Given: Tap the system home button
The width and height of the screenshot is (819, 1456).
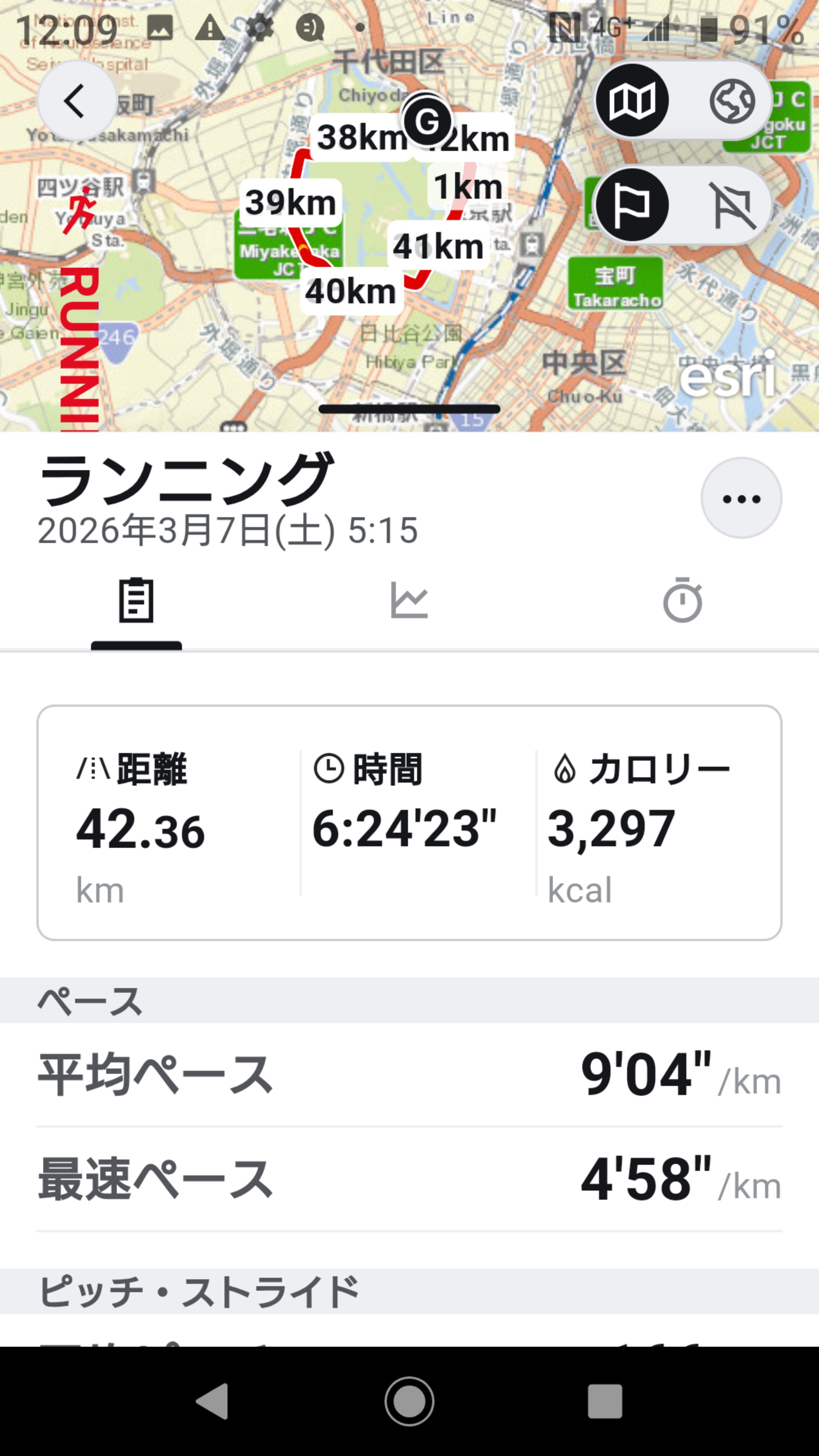Looking at the screenshot, I should point(409,1401).
